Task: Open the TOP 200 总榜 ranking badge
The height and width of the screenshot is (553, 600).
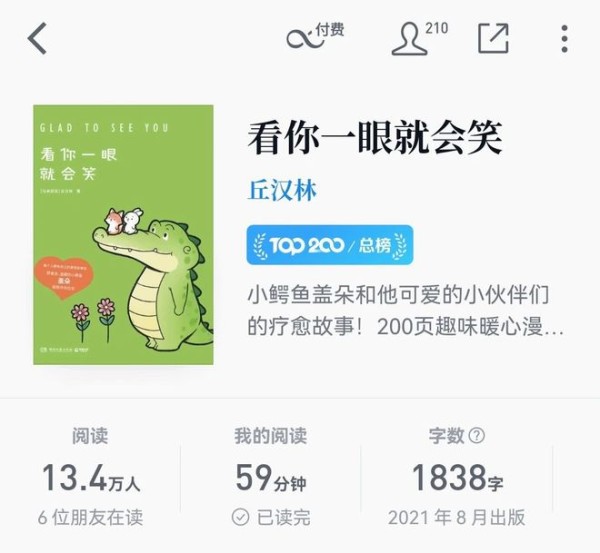Action: [x=329, y=245]
